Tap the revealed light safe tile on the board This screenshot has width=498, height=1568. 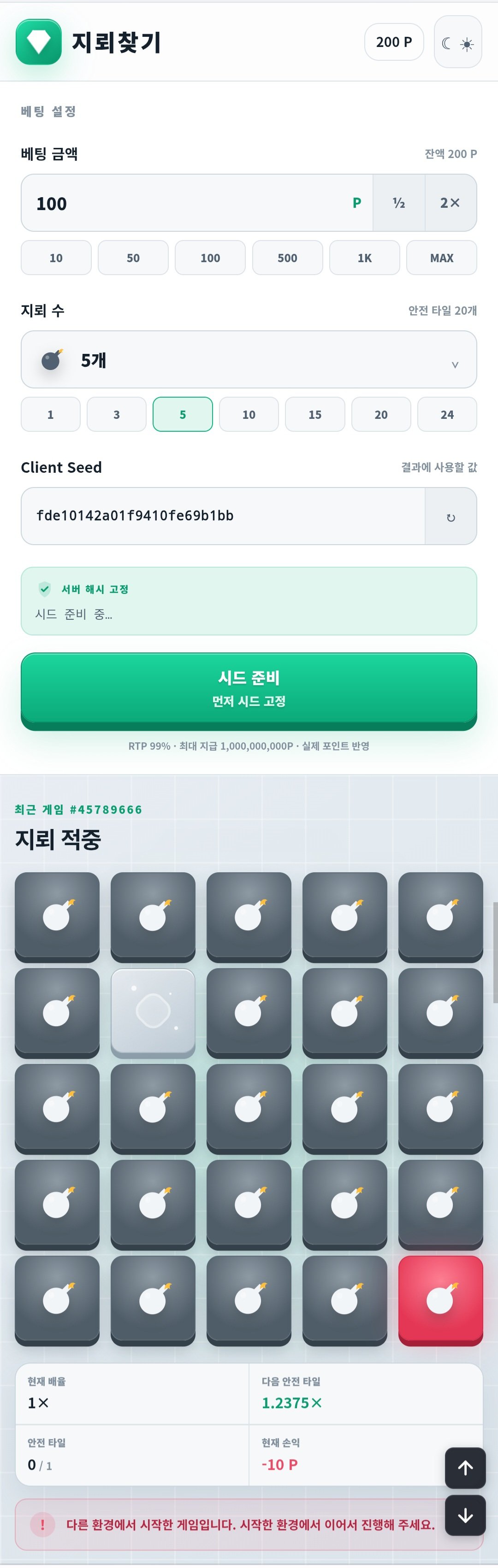[x=153, y=1012]
